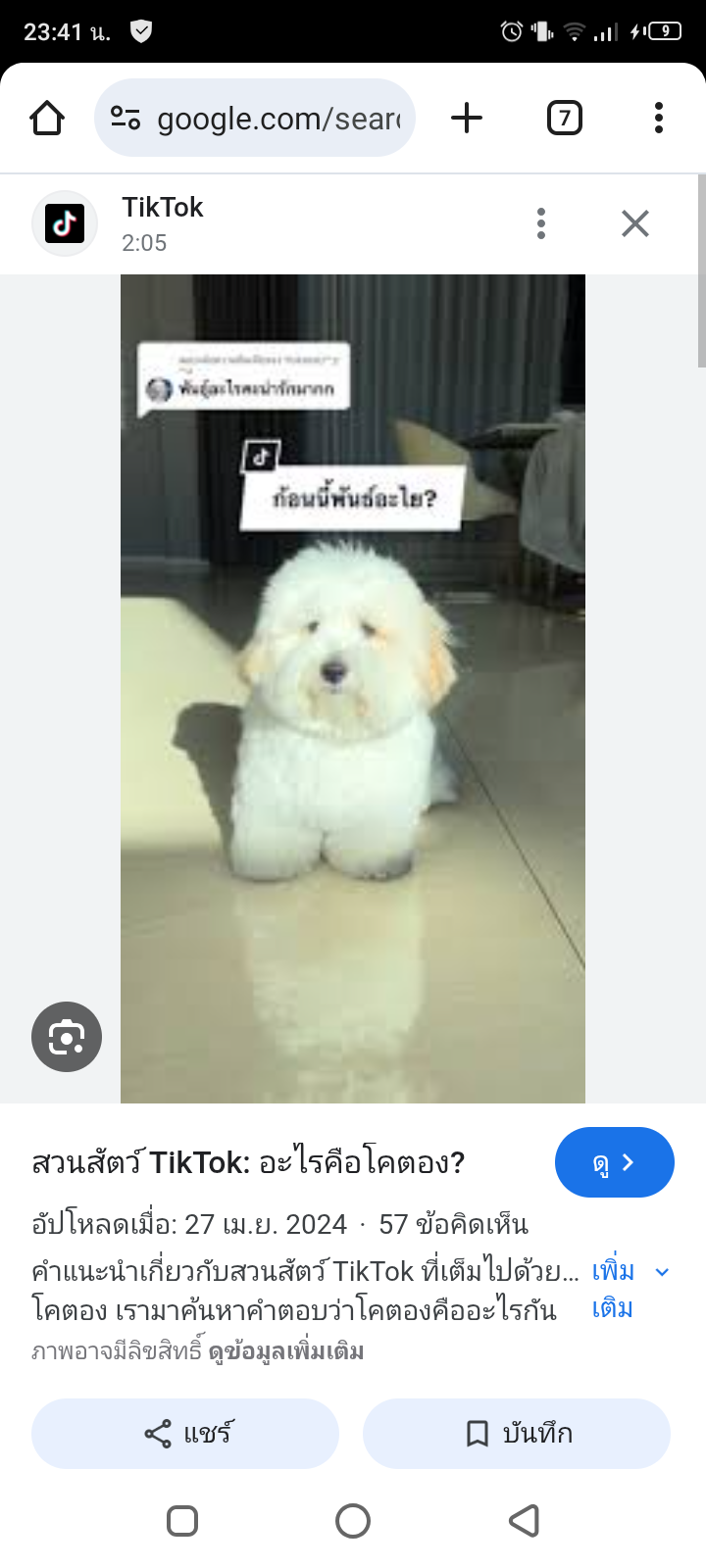Screen dimensions: 706x1568
Task: Search this image with Google Lens
Action: click(67, 1037)
